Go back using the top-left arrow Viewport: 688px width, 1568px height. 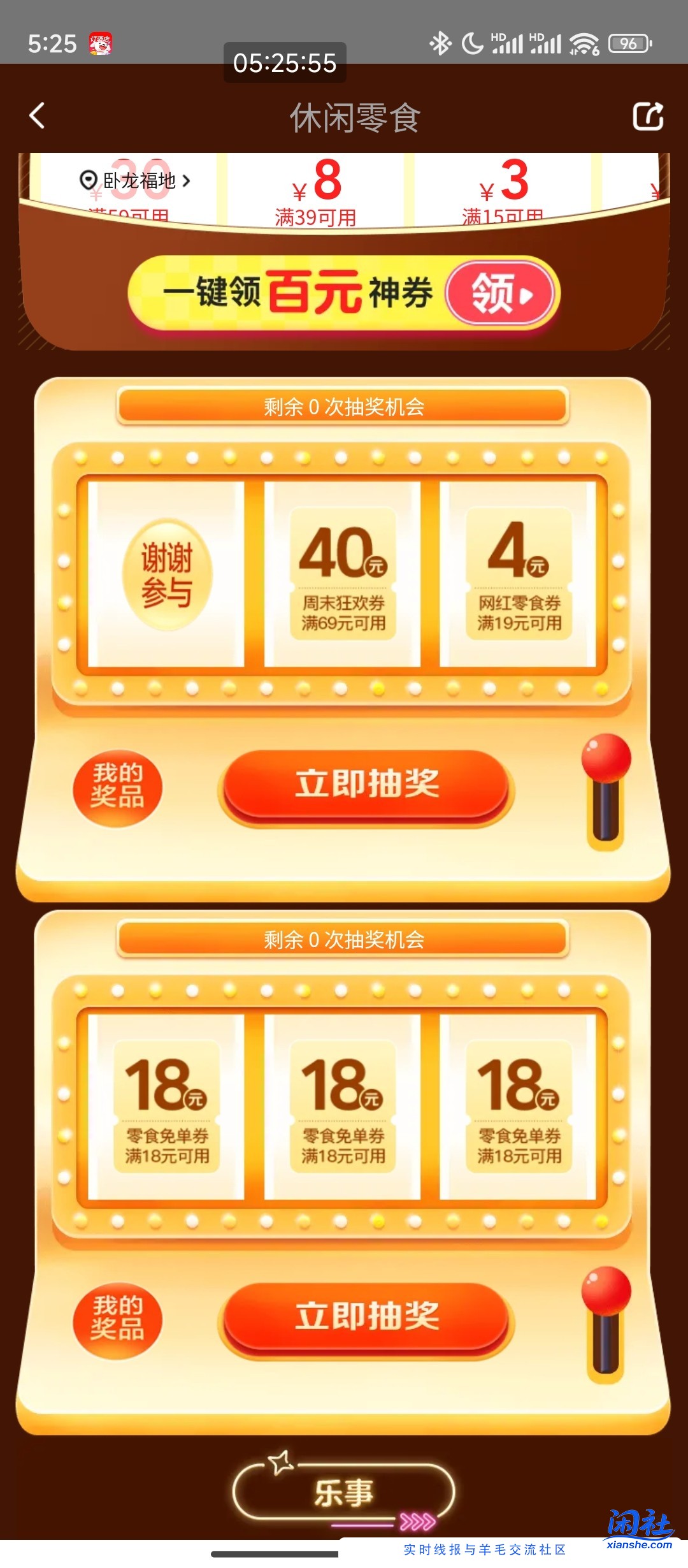[x=37, y=116]
